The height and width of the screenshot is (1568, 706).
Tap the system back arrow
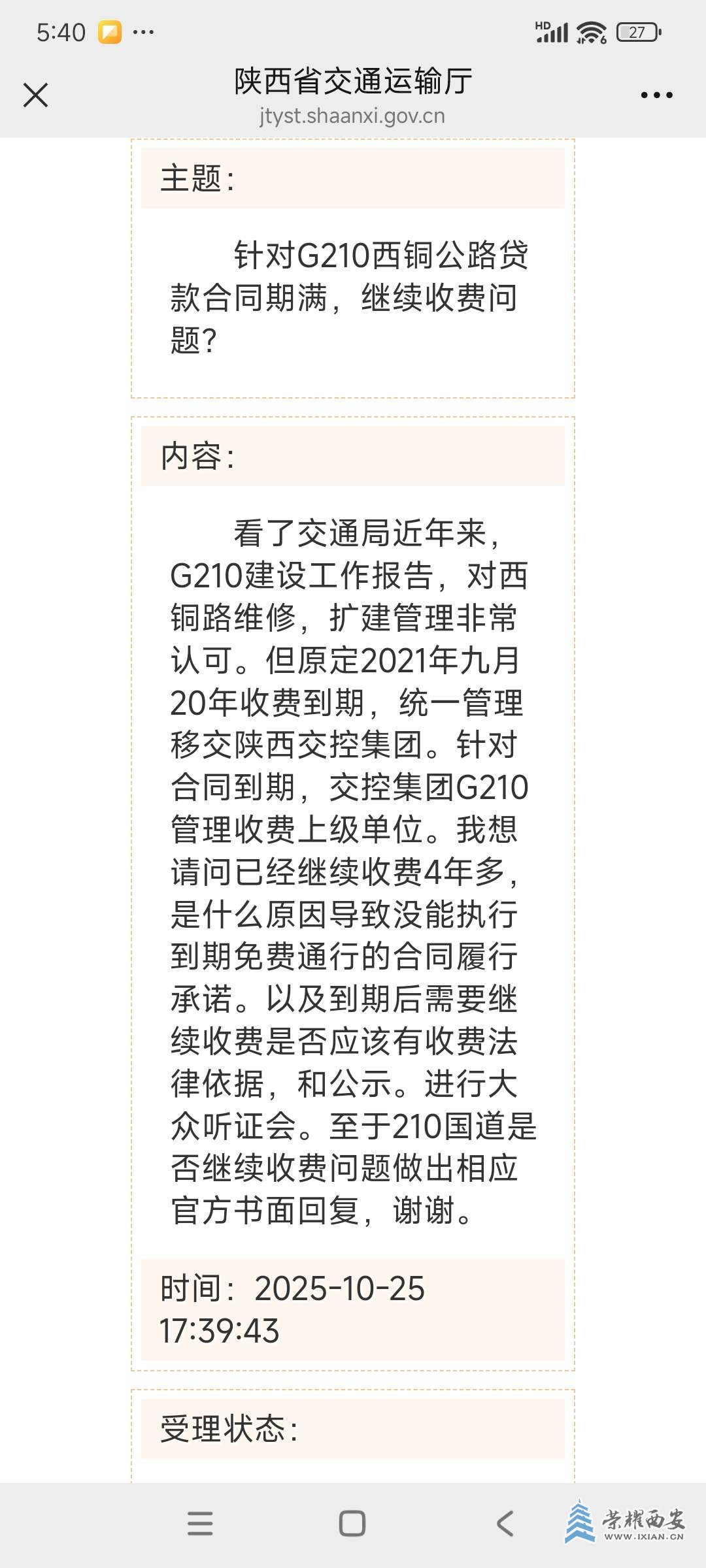(x=505, y=1523)
